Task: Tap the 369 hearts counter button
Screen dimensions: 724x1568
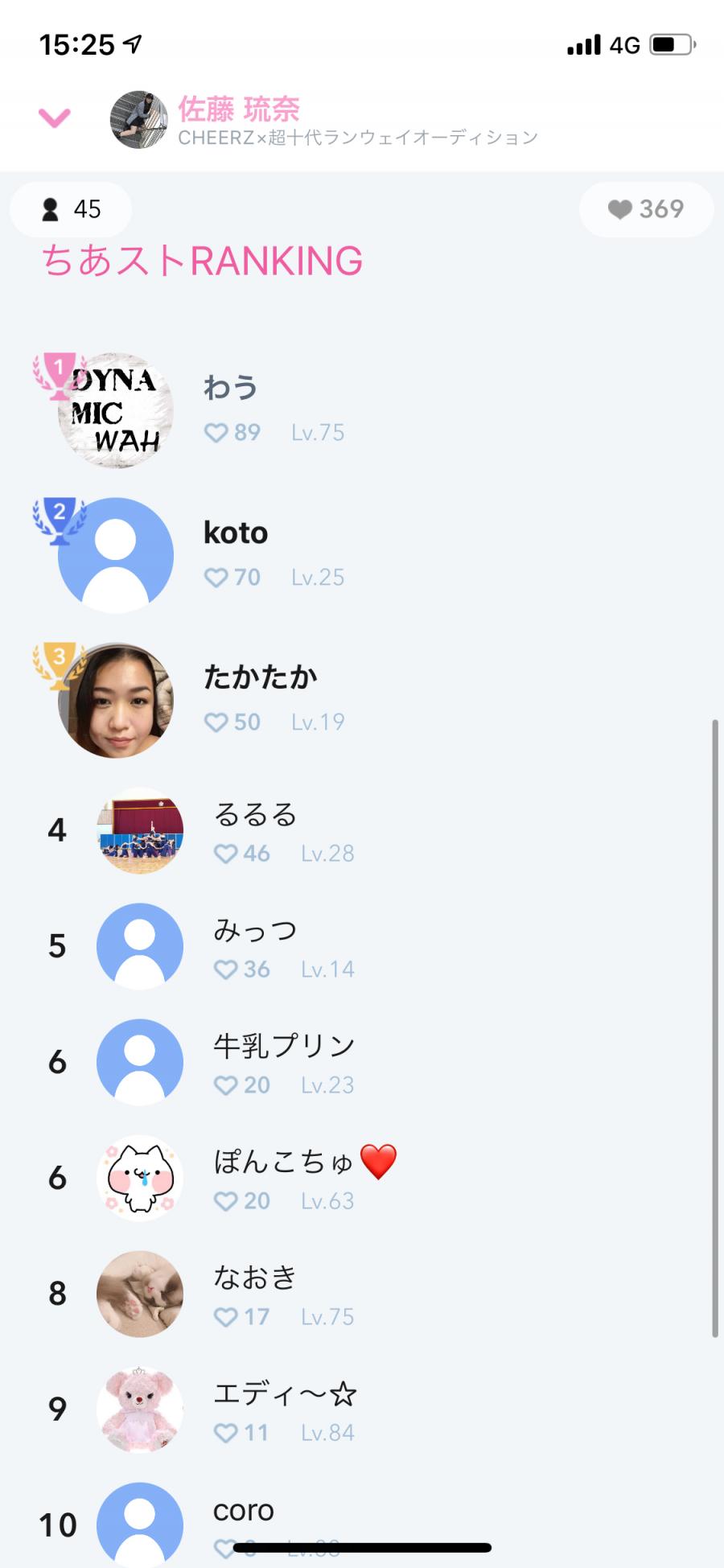Action: tap(646, 210)
